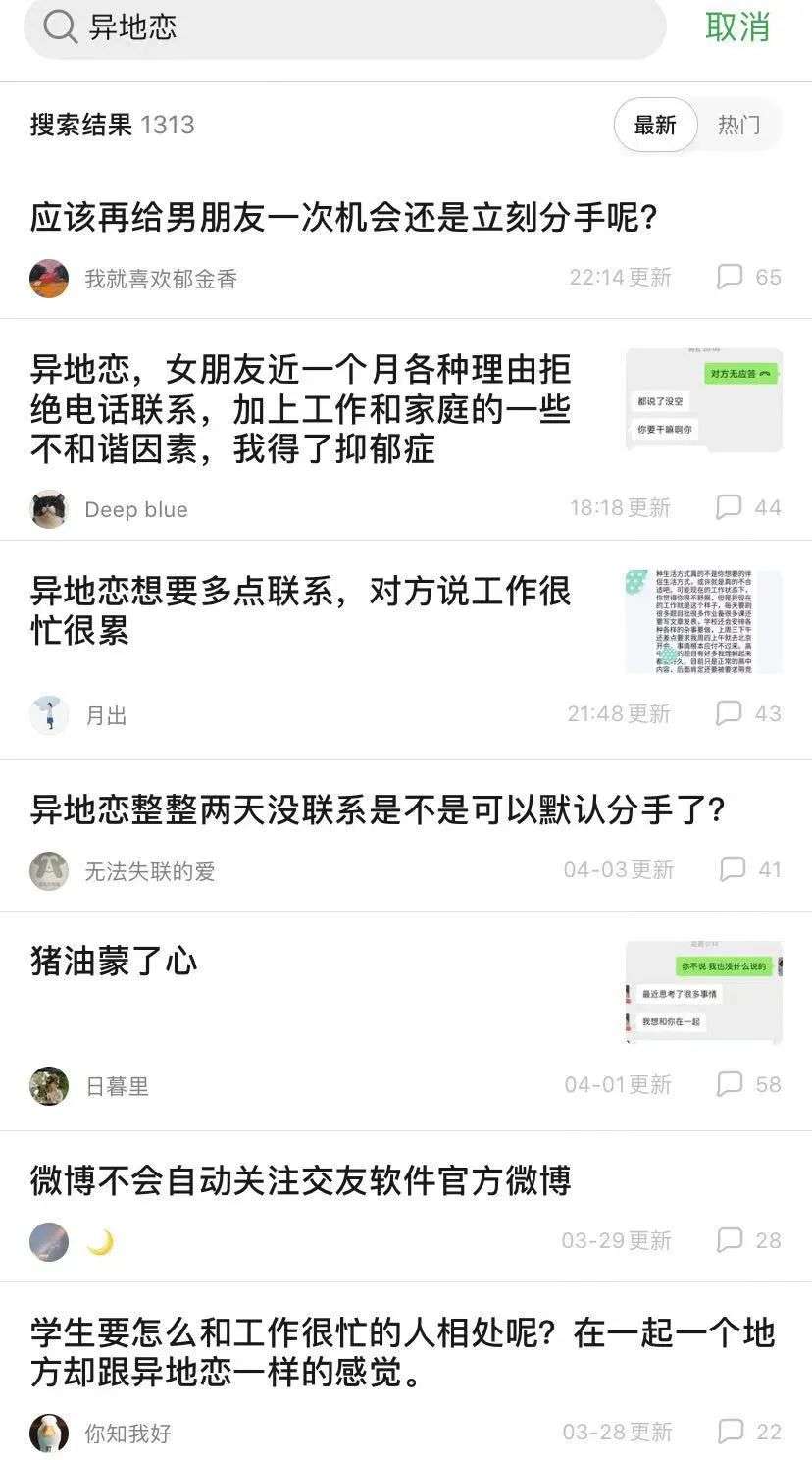The height and width of the screenshot is (1460, 812).
Task: Switch to the 热门 sorting tab
Action: click(x=738, y=126)
